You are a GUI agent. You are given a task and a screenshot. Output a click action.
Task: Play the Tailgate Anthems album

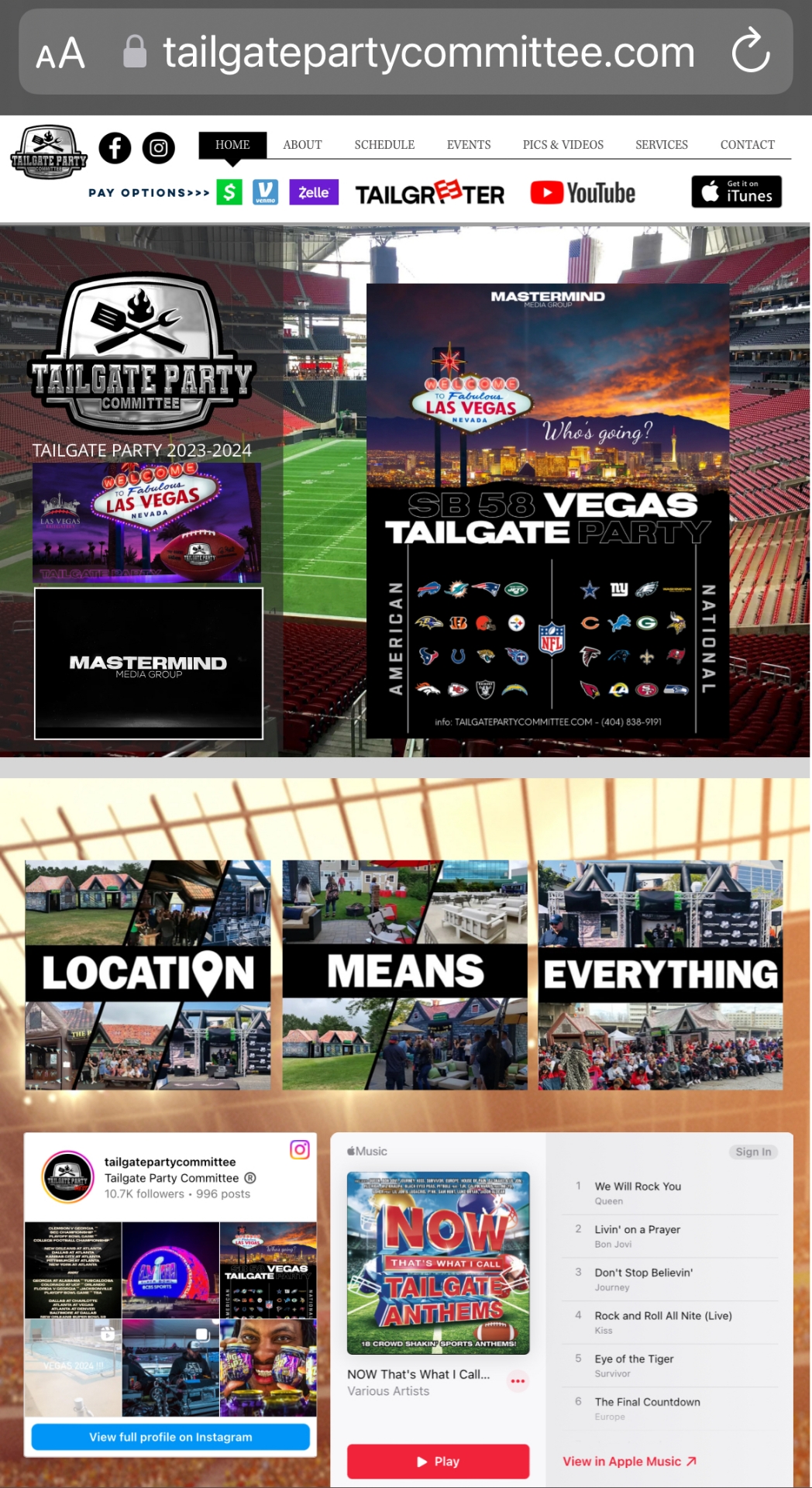point(438,1461)
